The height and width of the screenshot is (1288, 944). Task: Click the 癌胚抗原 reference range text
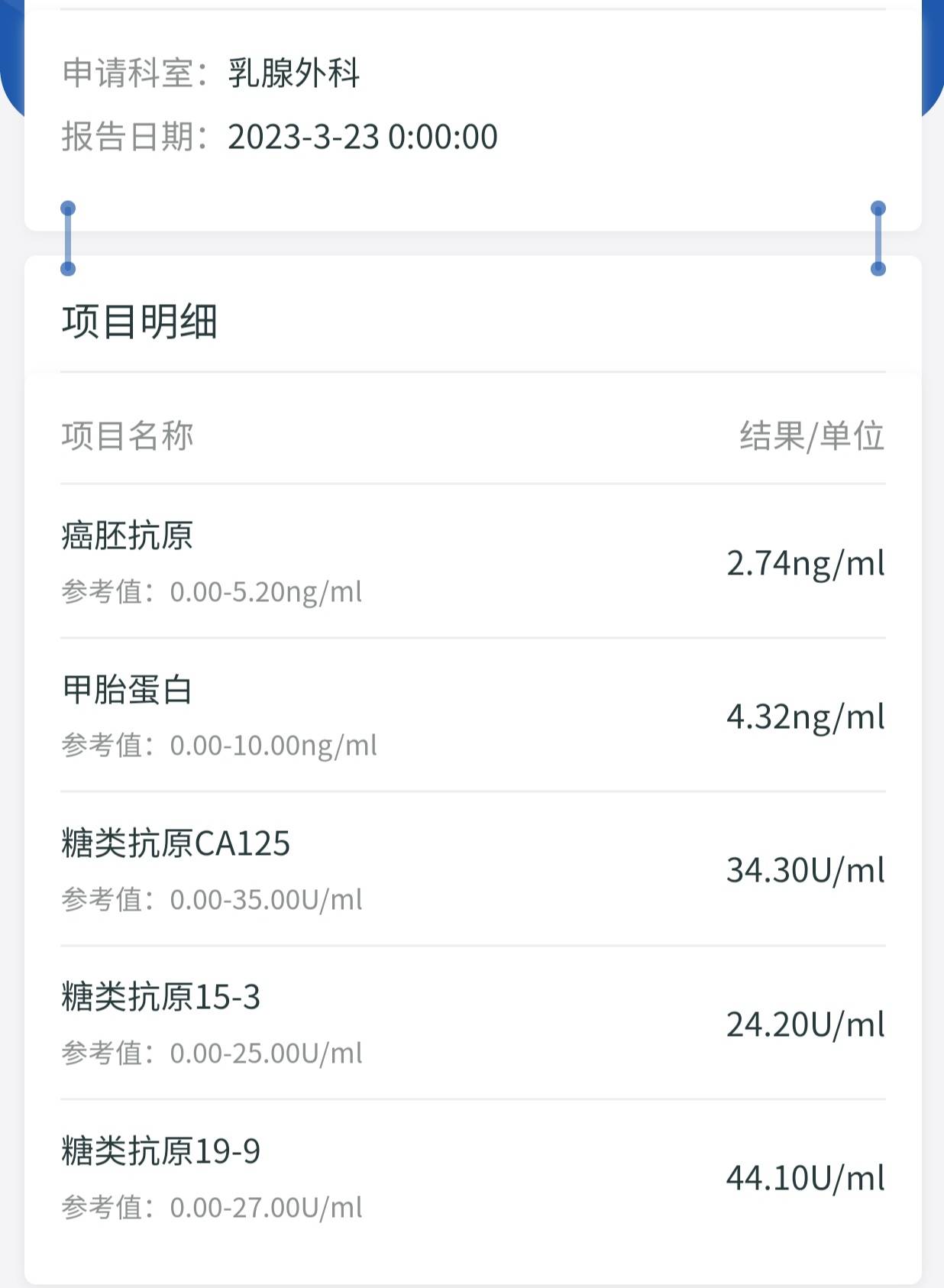point(212,593)
